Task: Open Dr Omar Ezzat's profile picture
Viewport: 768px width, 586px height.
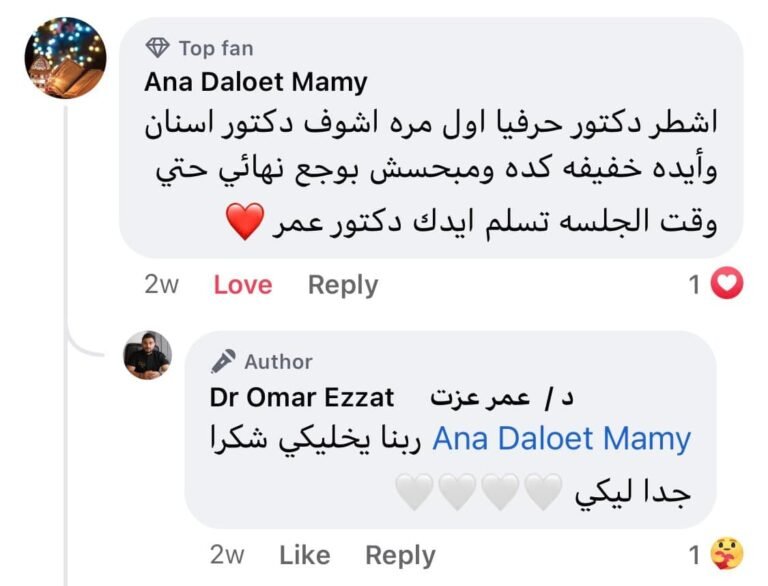Action: pos(147,355)
